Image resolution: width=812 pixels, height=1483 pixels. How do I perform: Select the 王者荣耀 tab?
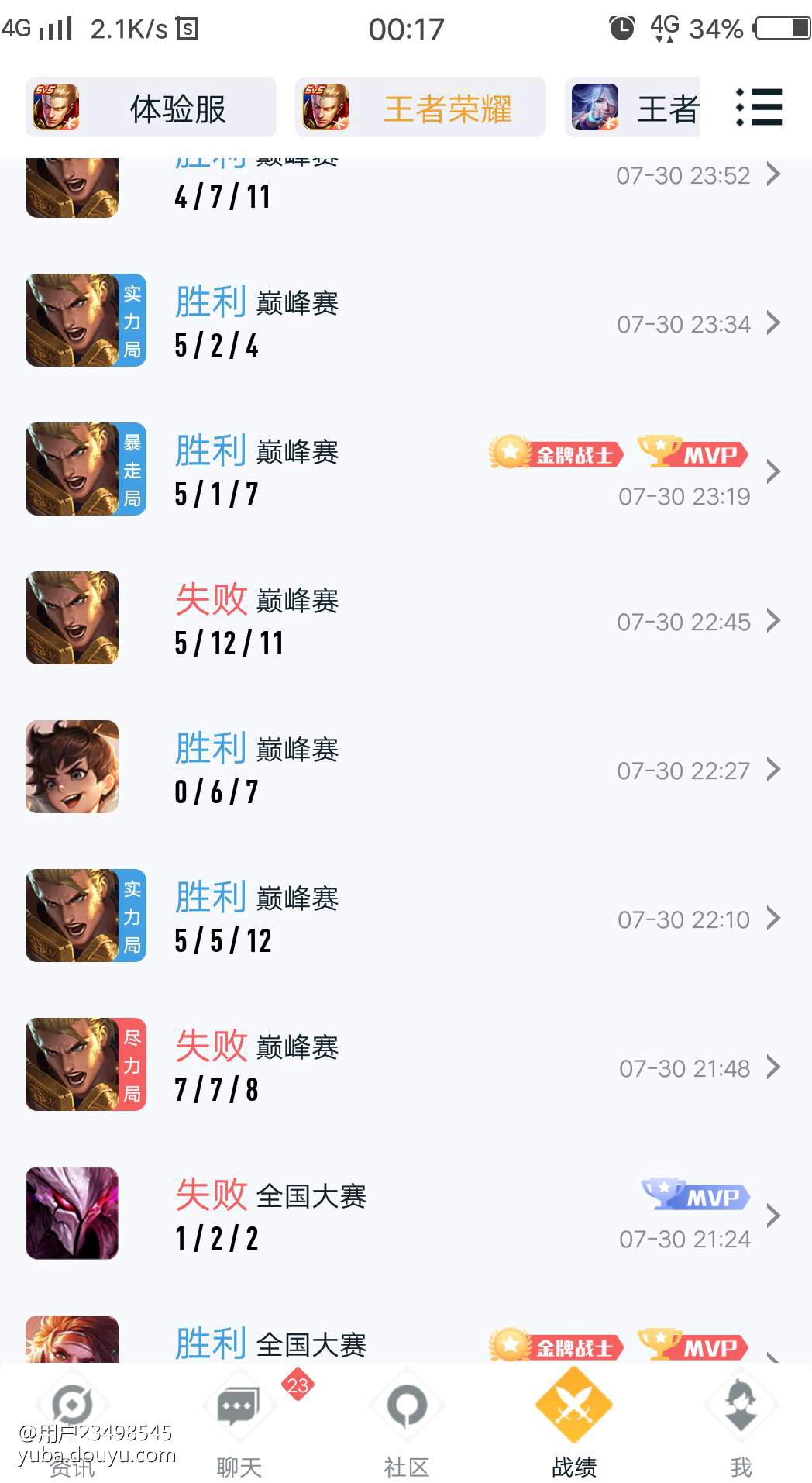click(420, 108)
